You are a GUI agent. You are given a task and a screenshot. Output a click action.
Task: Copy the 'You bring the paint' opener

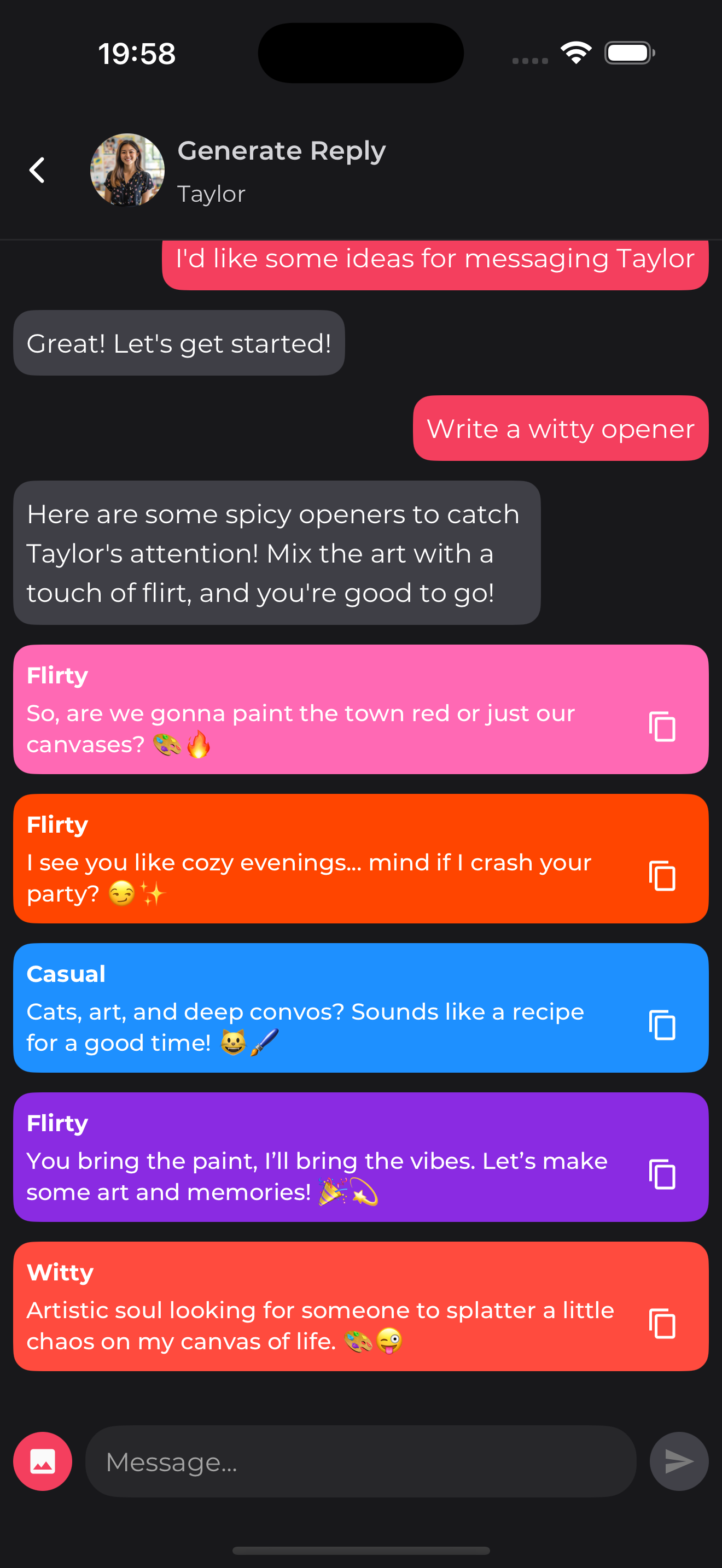[662, 1174]
